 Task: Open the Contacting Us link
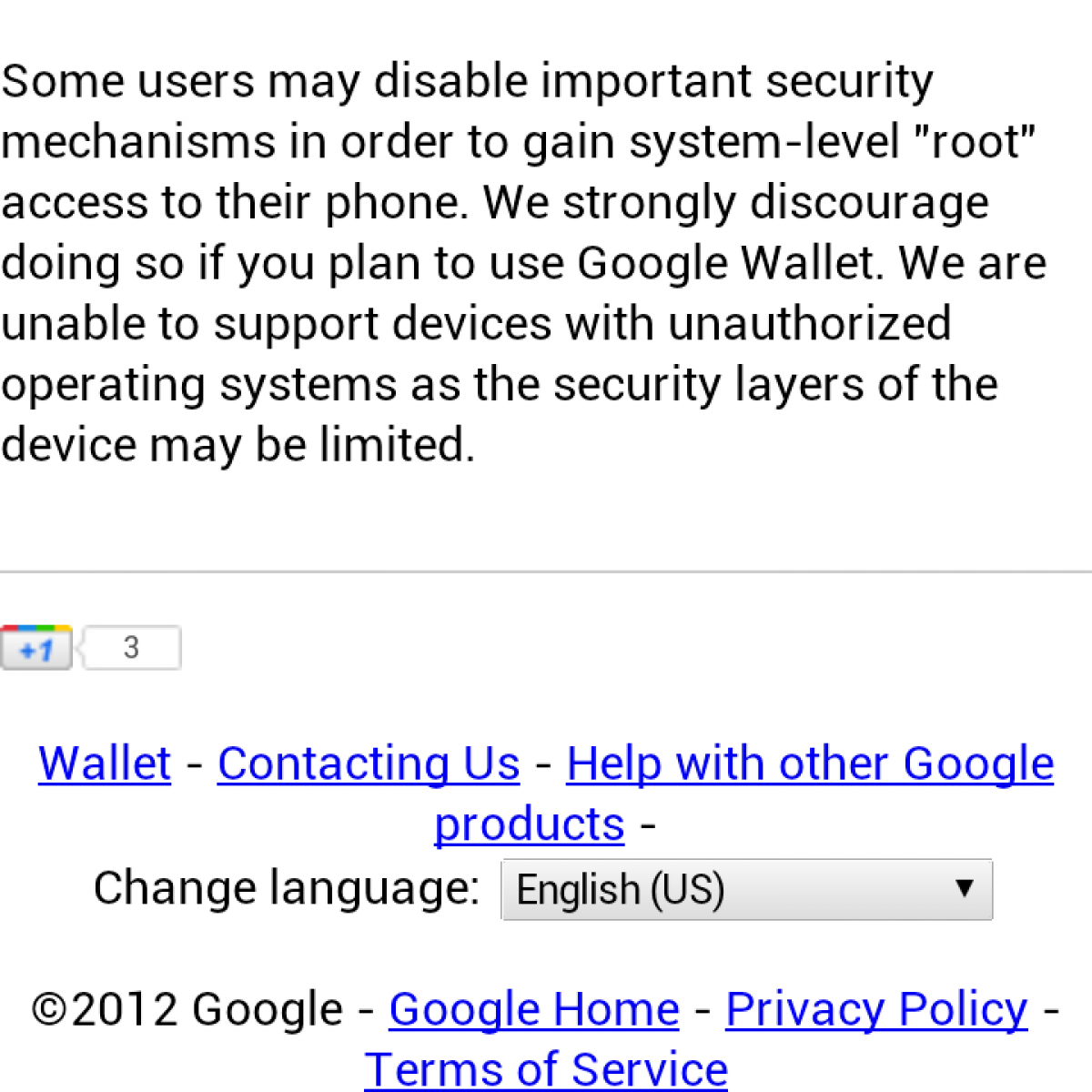369,763
